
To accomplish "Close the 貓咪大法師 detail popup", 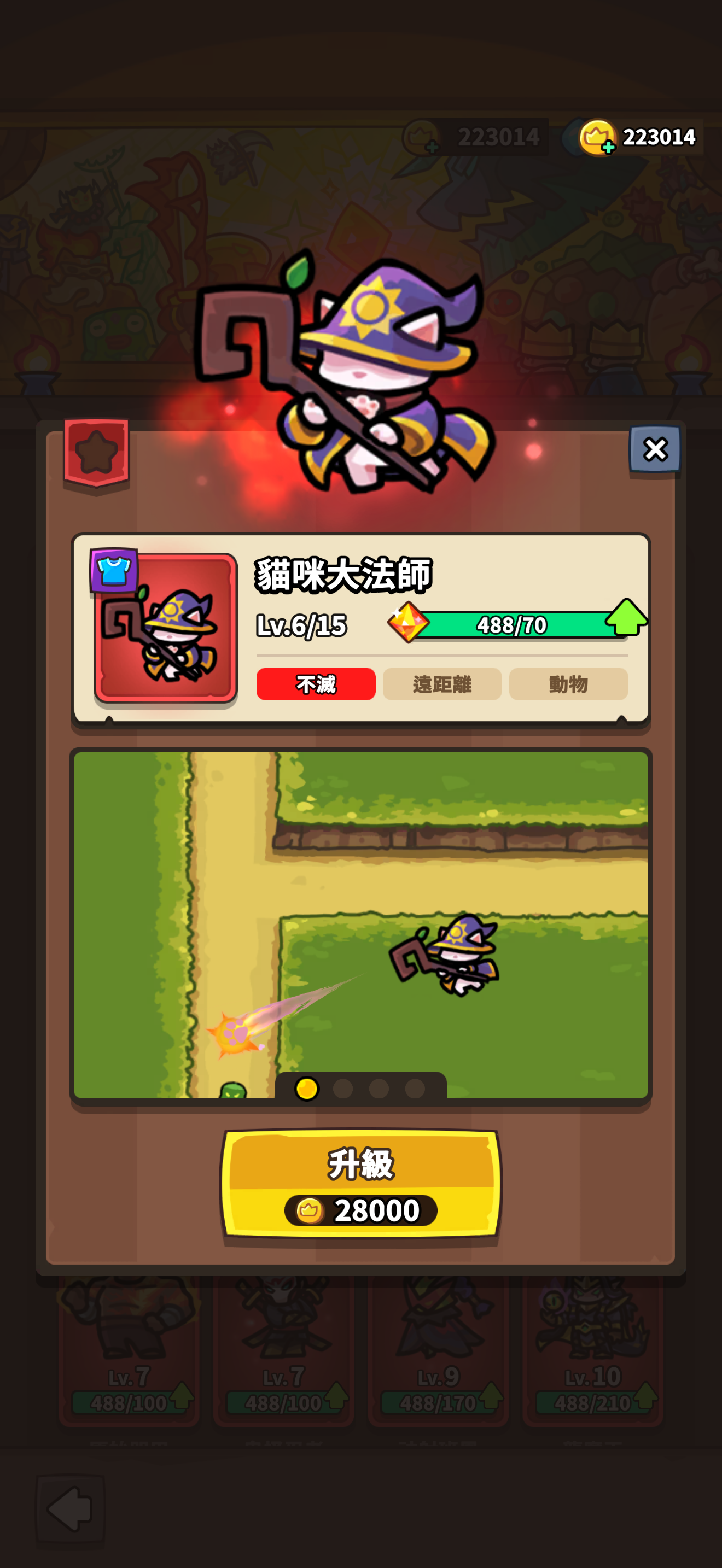I will [654, 449].
